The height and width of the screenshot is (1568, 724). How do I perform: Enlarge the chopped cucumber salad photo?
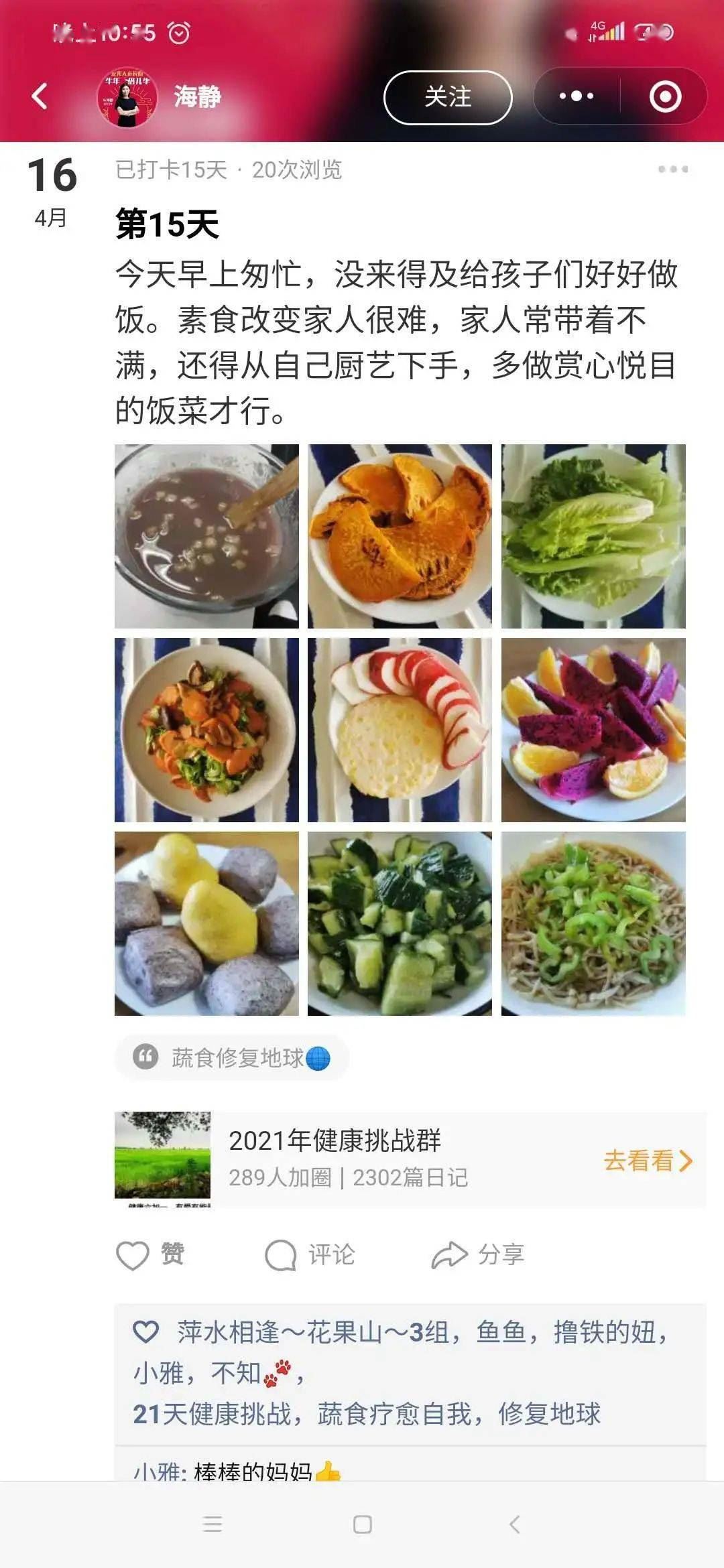coord(400,923)
